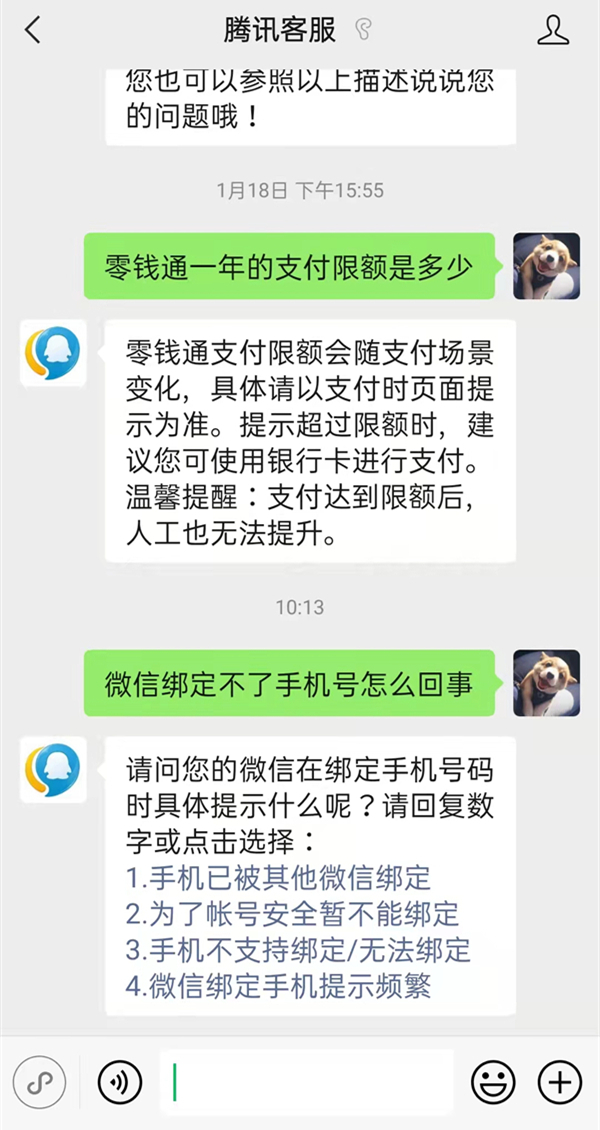Image resolution: width=600 pixels, height=1130 pixels.
Task: Go back from the 腾讯客服 chat
Action: pos(33,30)
